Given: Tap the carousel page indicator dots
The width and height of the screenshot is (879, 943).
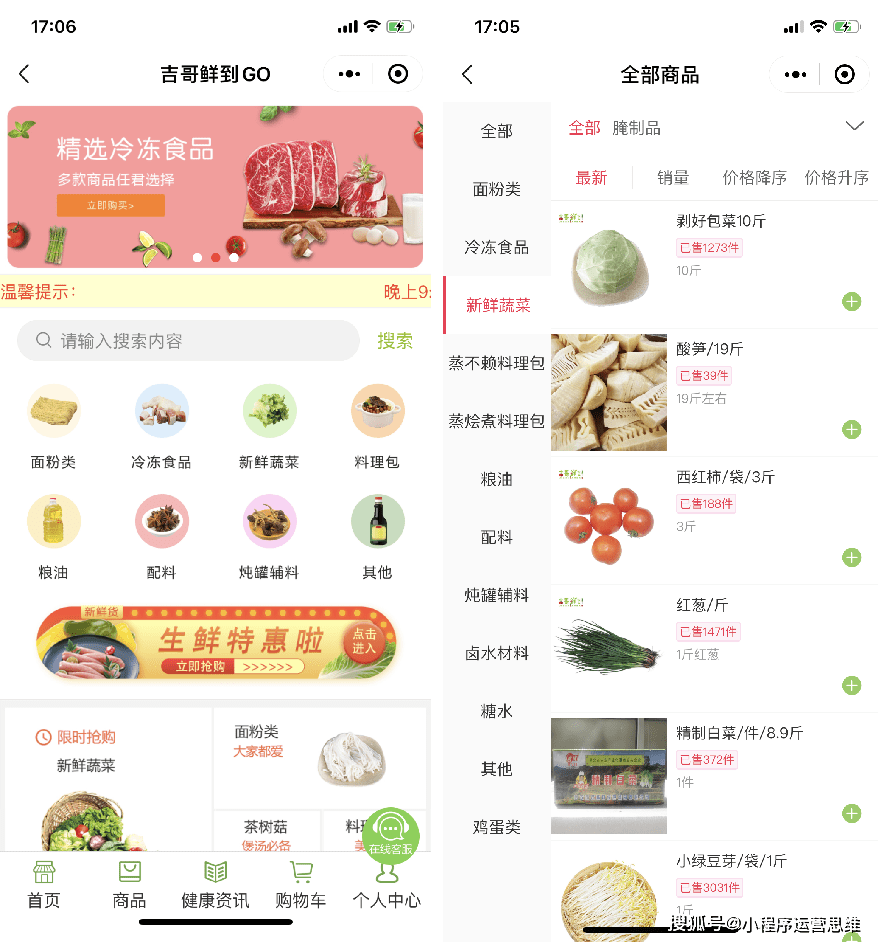Looking at the screenshot, I should (215, 256).
